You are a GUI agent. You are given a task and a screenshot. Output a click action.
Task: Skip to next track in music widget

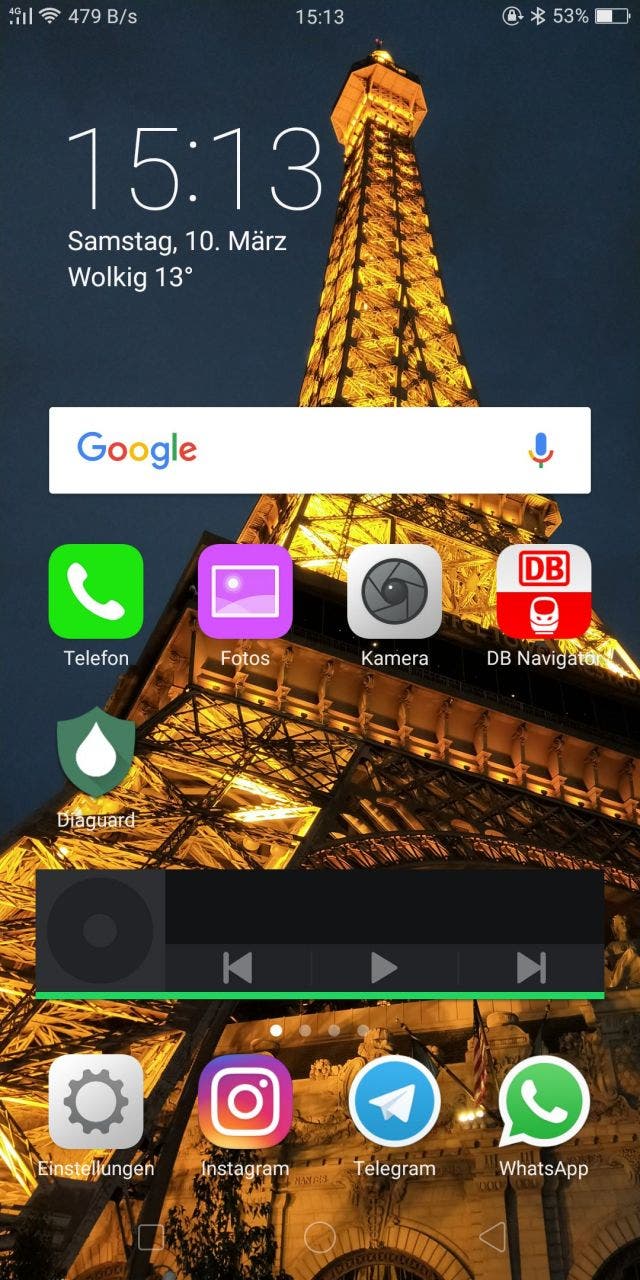[531, 967]
